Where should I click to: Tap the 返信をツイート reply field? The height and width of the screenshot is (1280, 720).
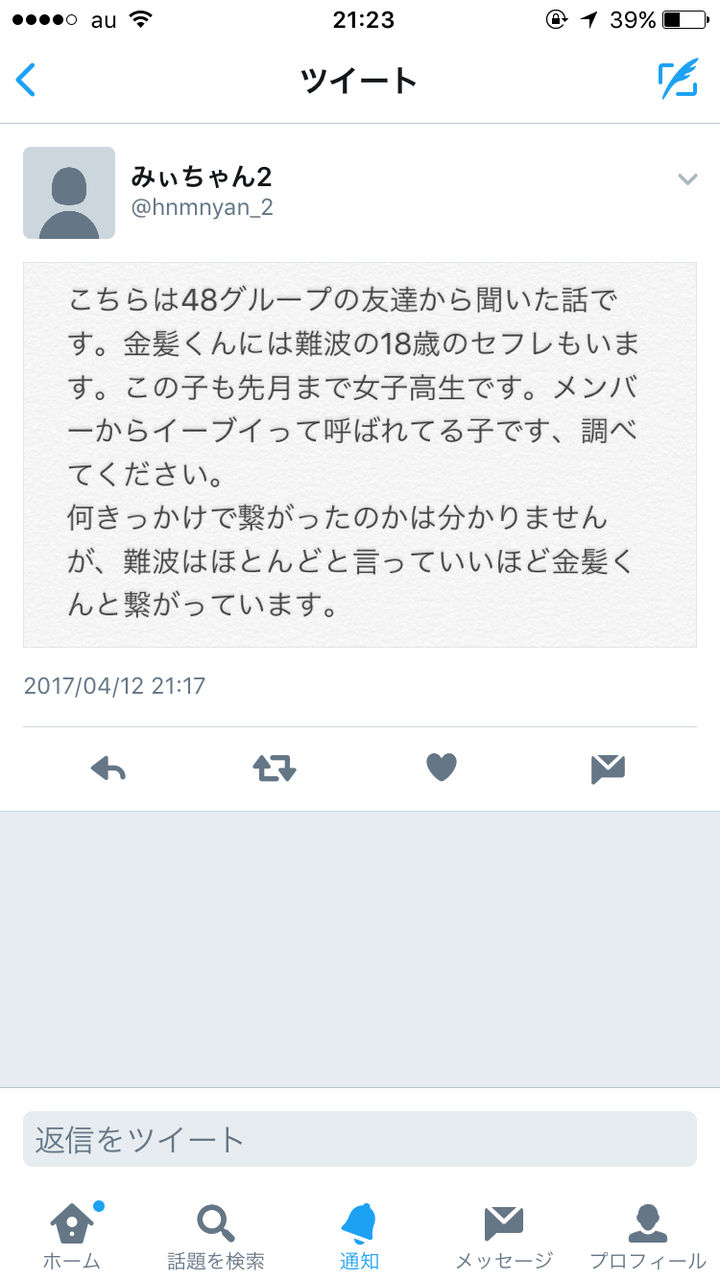360,1139
